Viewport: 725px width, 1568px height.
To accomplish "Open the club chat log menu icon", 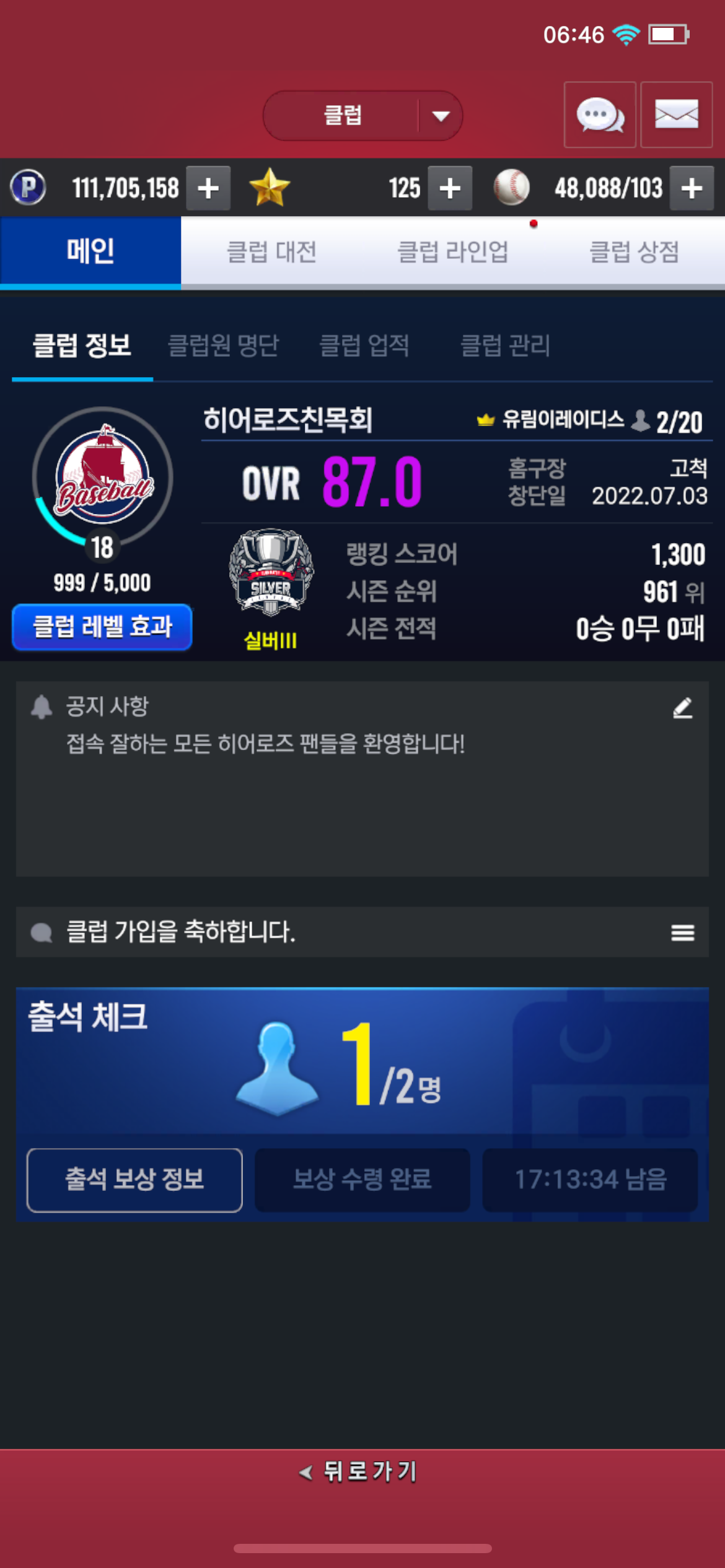I will [x=682, y=932].
